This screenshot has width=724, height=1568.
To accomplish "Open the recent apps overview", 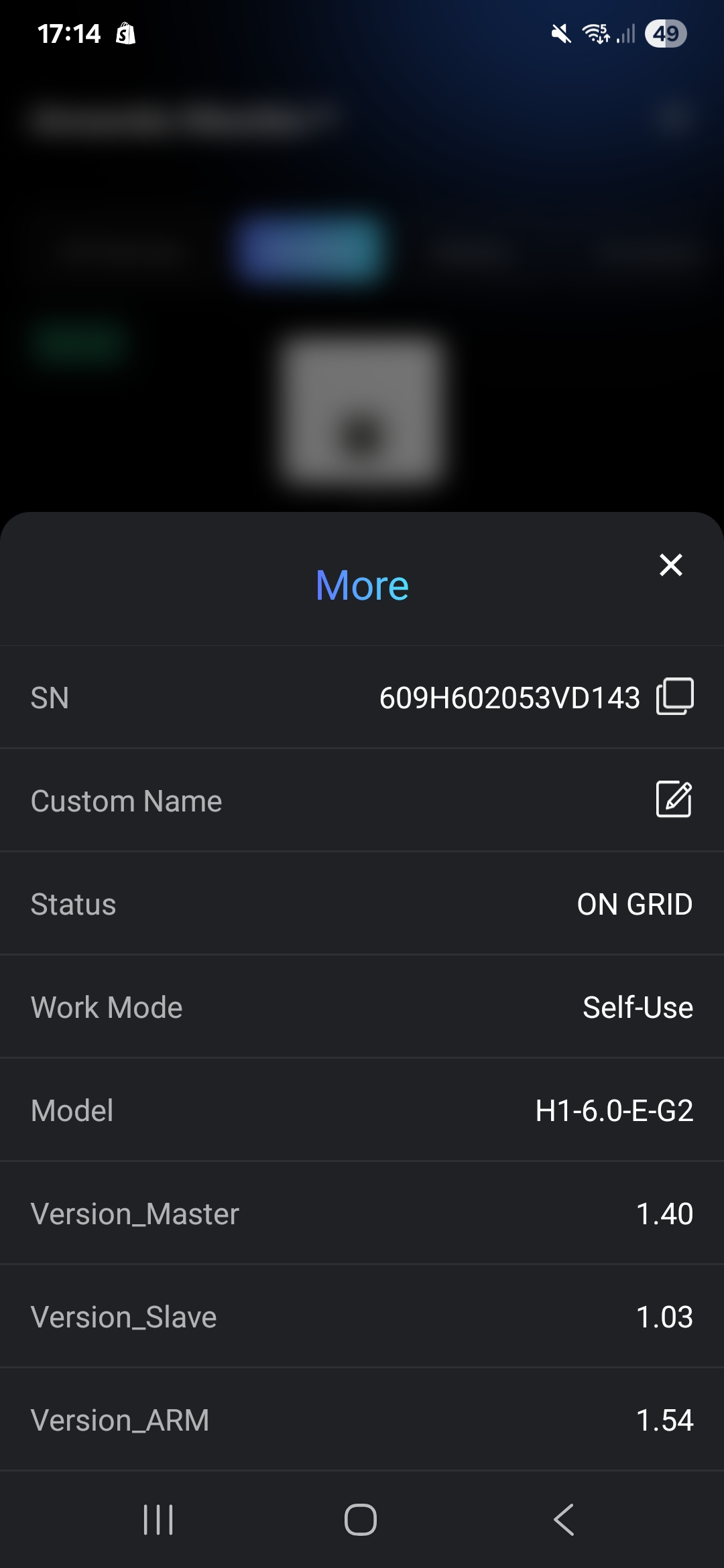I will [x=158, y=1519].
